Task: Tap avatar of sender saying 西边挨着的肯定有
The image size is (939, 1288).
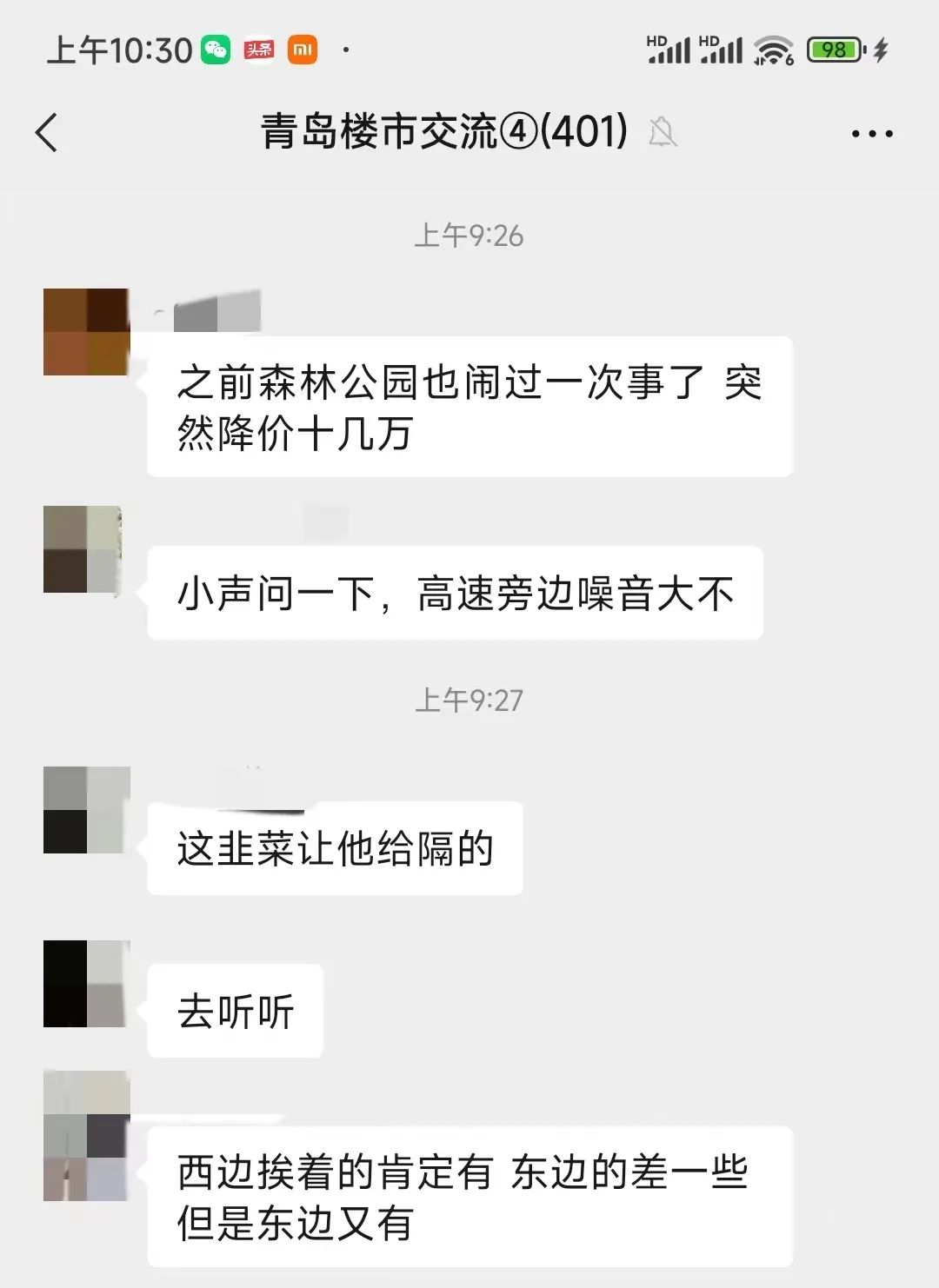Action: point(86,1137)
